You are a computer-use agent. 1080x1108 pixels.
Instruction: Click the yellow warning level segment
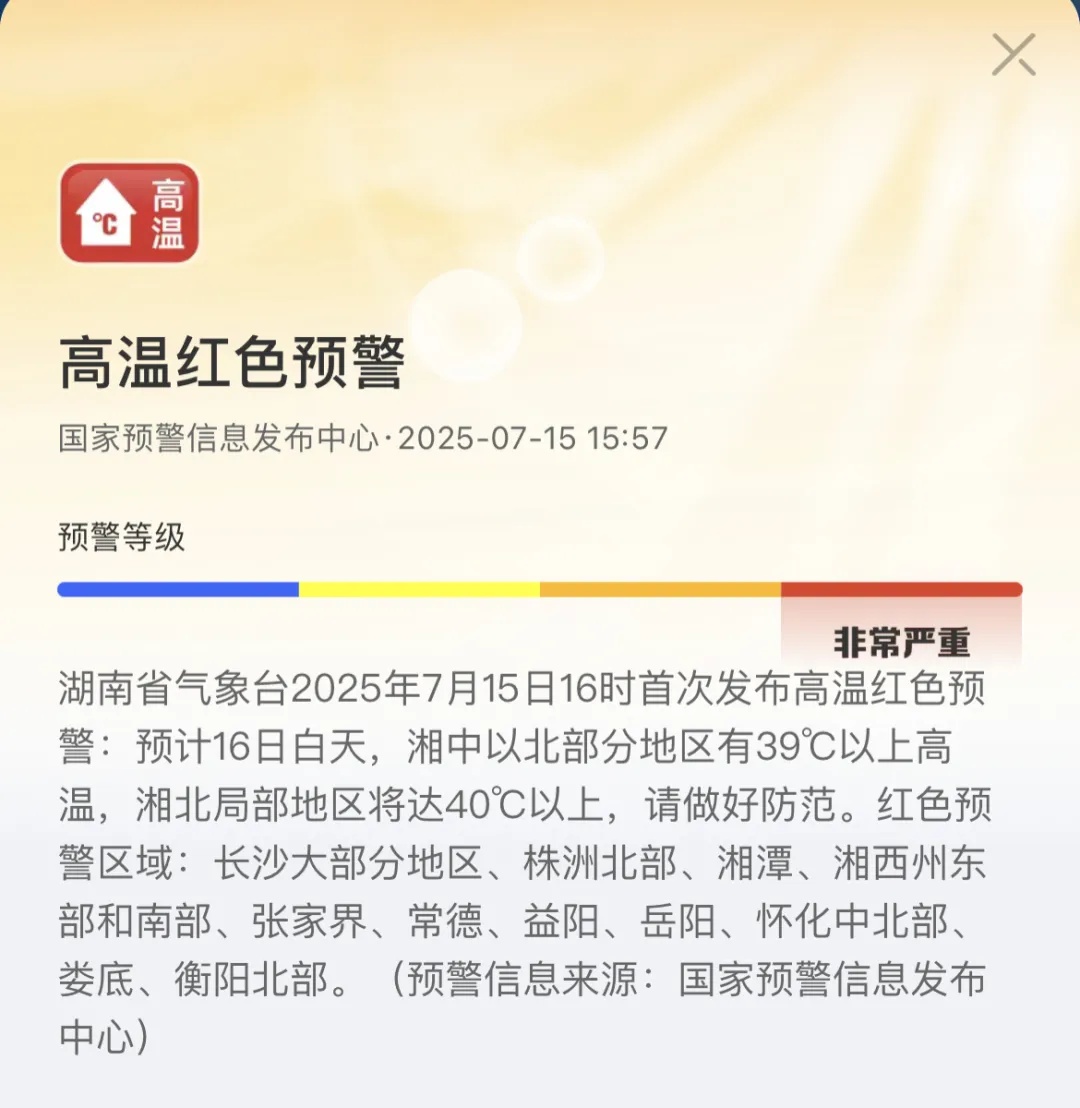point(415,590)
